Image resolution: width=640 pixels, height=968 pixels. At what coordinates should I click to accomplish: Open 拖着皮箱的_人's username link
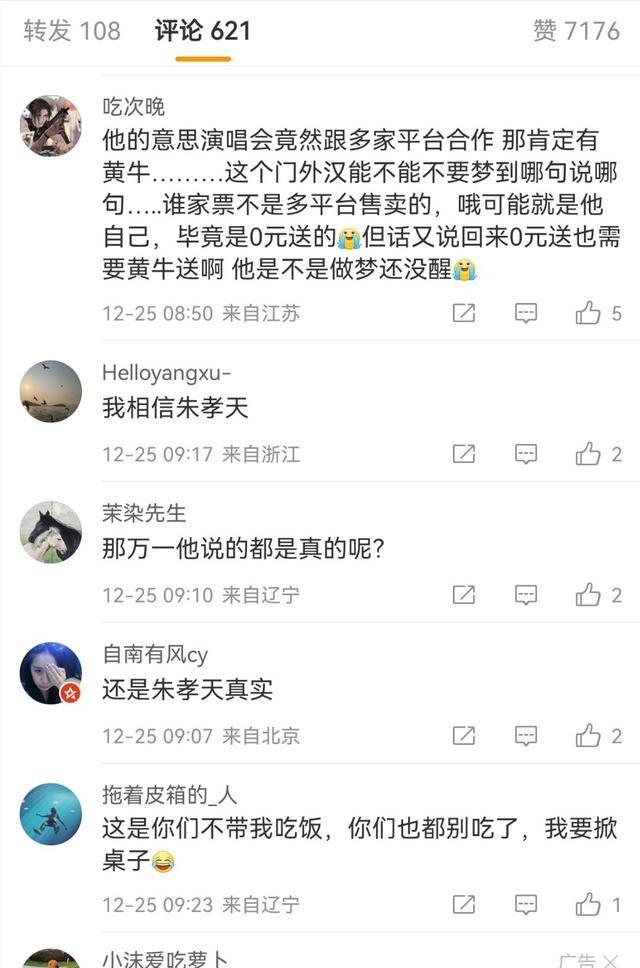coord(168,796)
